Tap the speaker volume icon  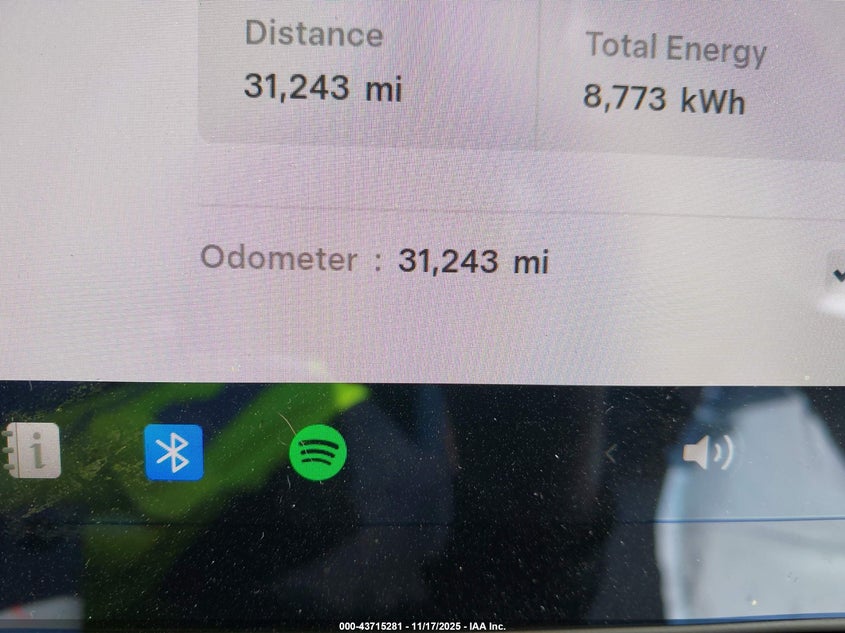pyautogui.click(x=707, y=453)
